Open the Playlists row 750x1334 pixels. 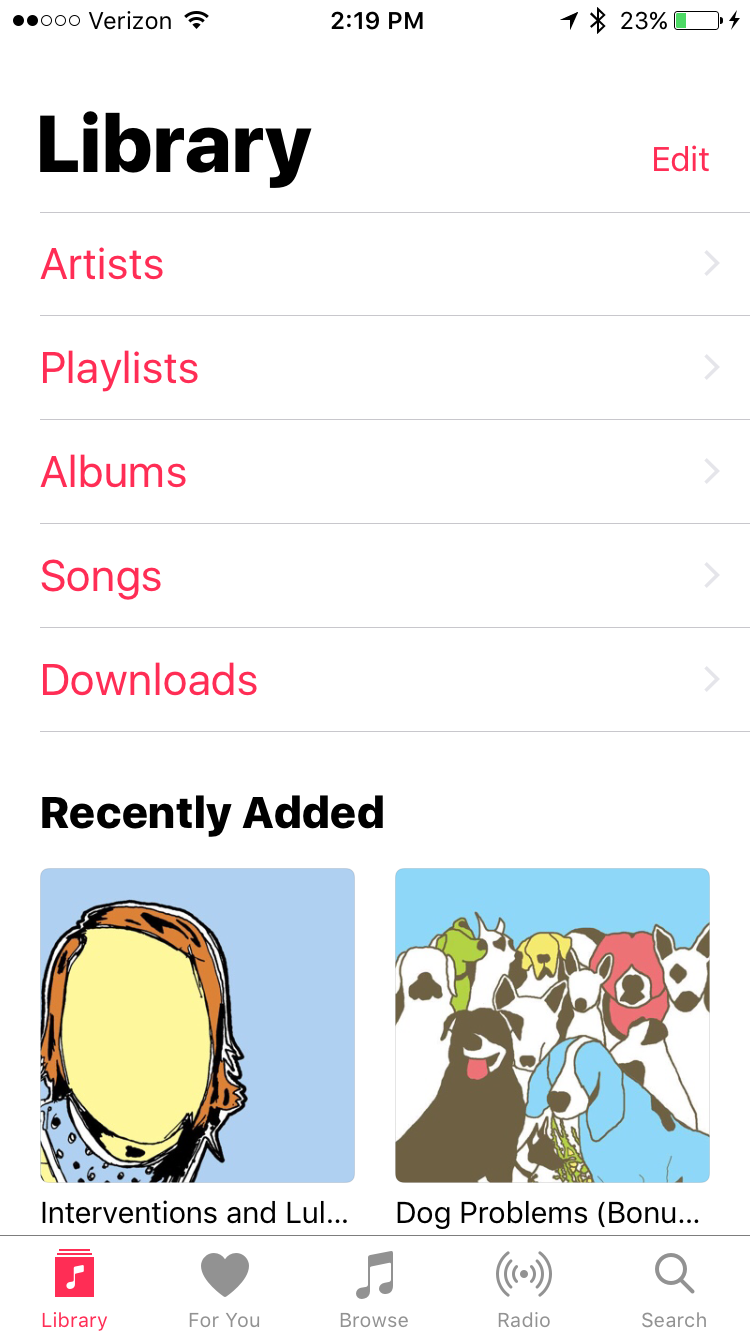380,369
